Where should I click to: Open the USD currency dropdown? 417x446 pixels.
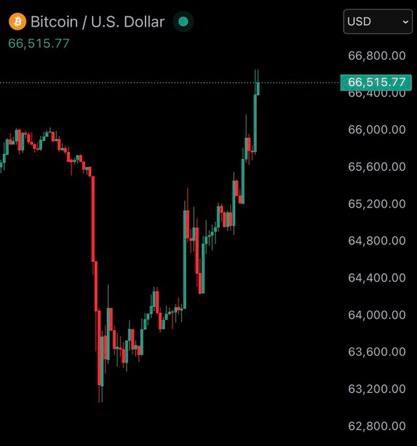tap(378, 22)
